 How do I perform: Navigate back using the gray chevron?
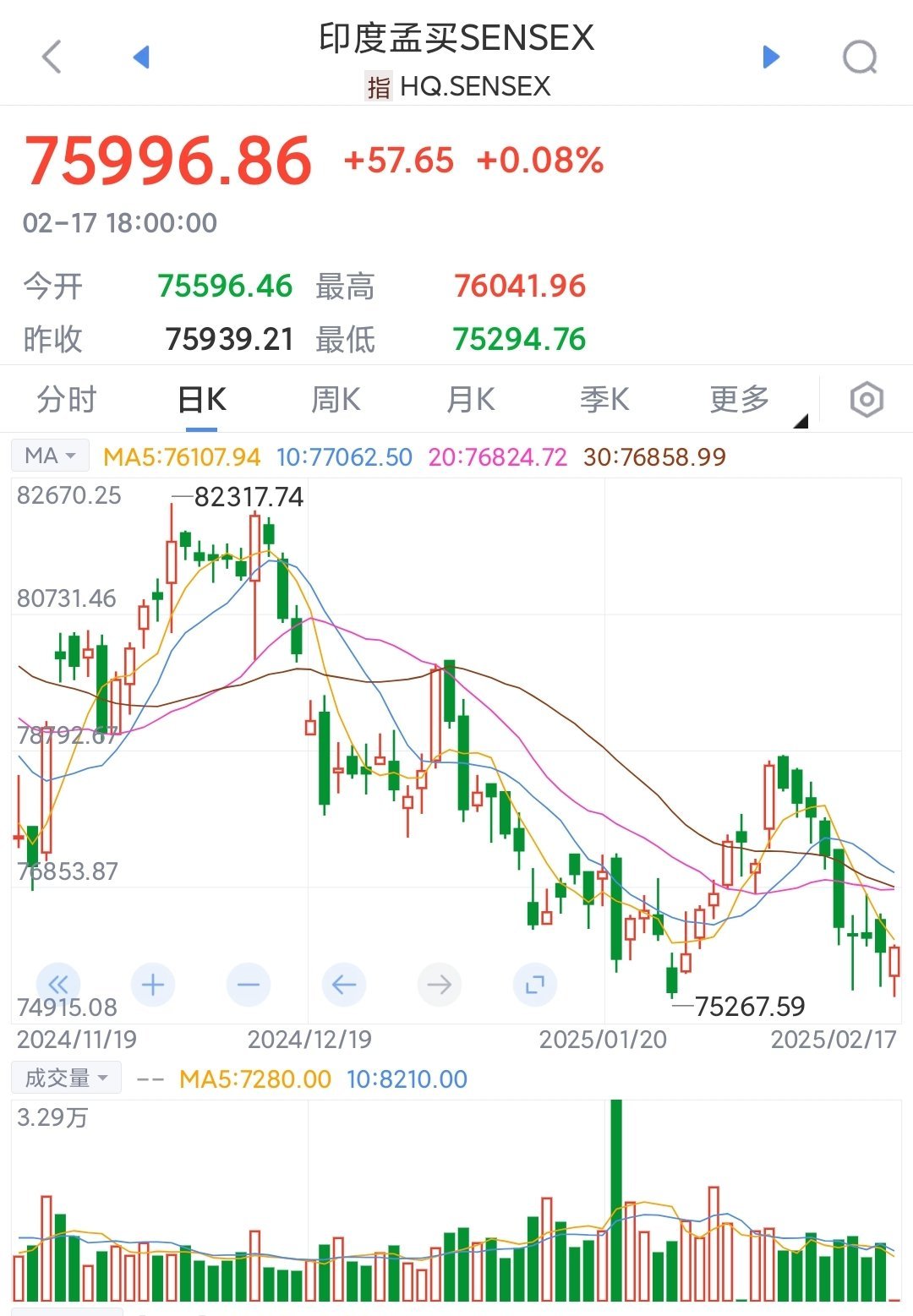click(x=51, y=56)
